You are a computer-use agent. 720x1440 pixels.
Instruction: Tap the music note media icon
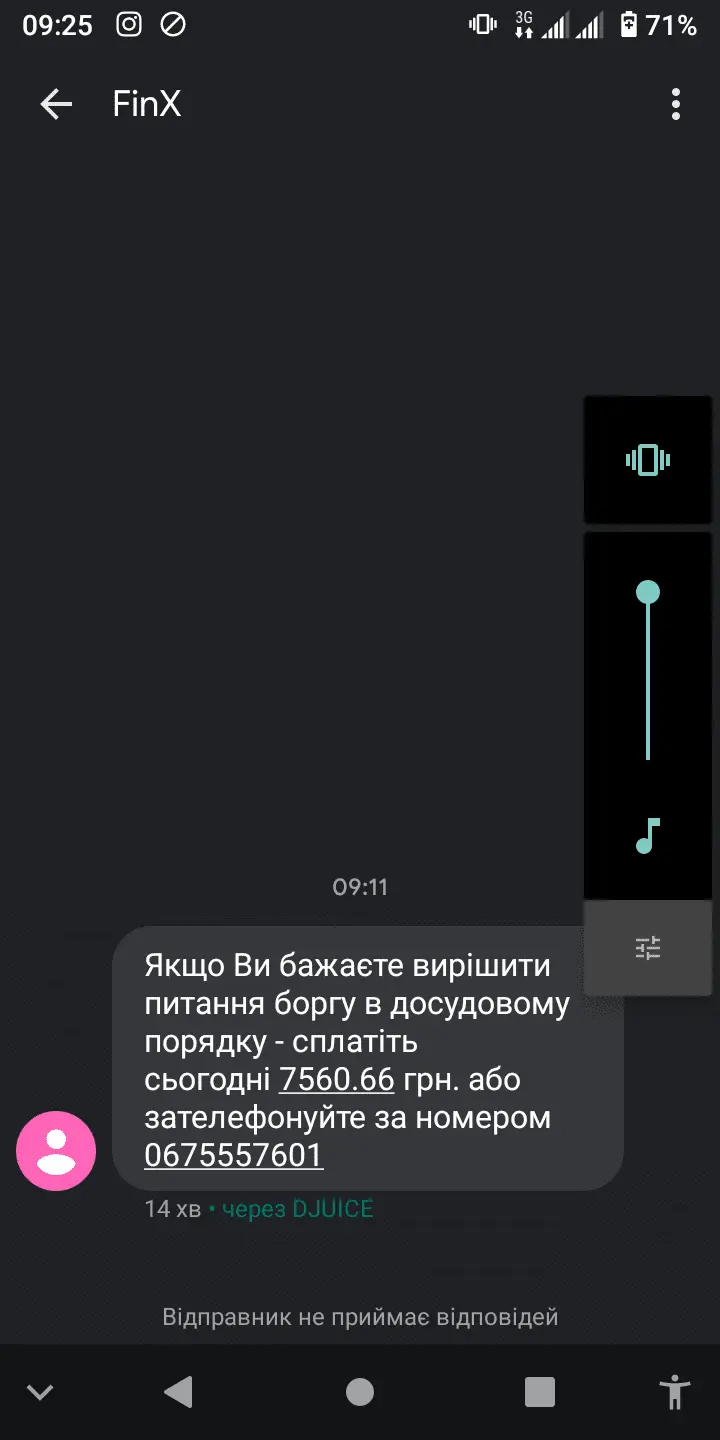click(x=648, y=836)
